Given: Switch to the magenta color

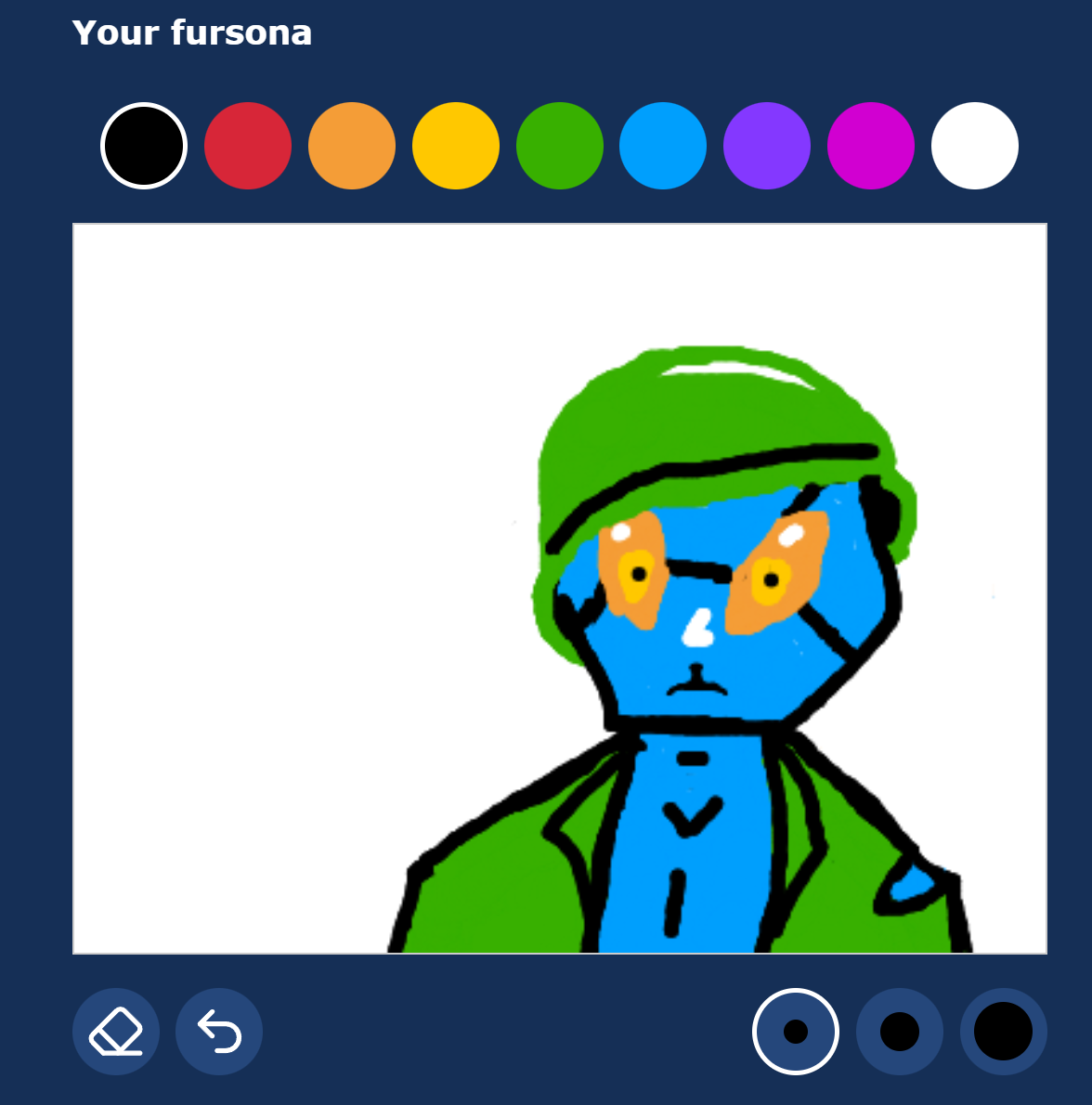Looking at the screenshot, I should 871,146.
